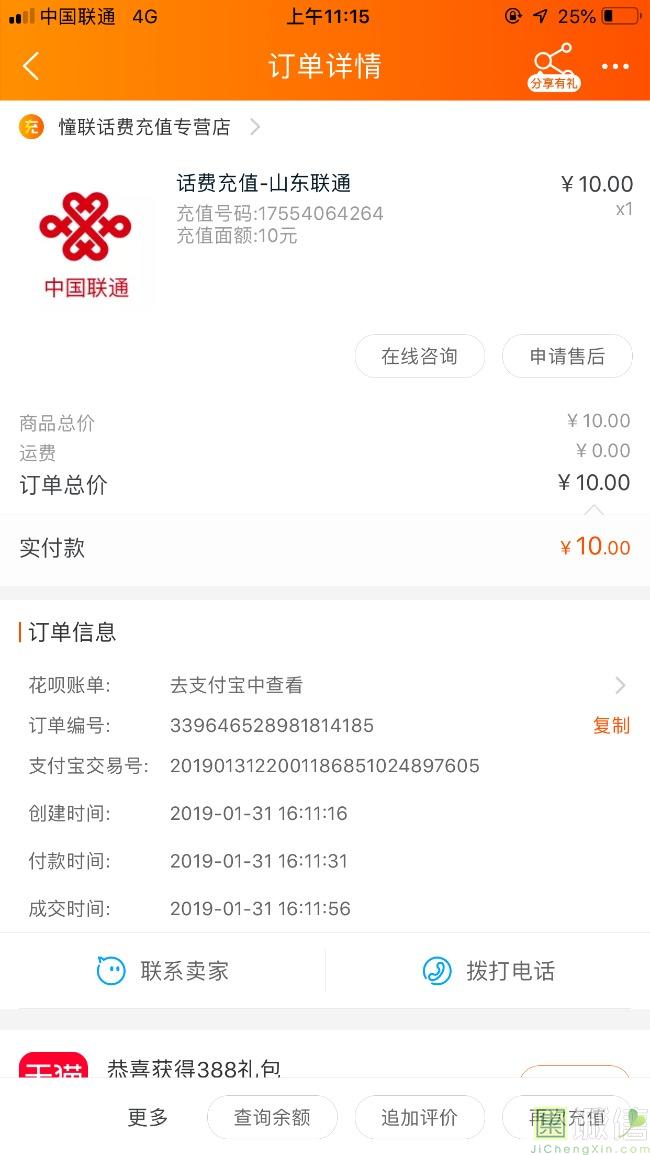Share this order for rewards

(x=553, y=67)
